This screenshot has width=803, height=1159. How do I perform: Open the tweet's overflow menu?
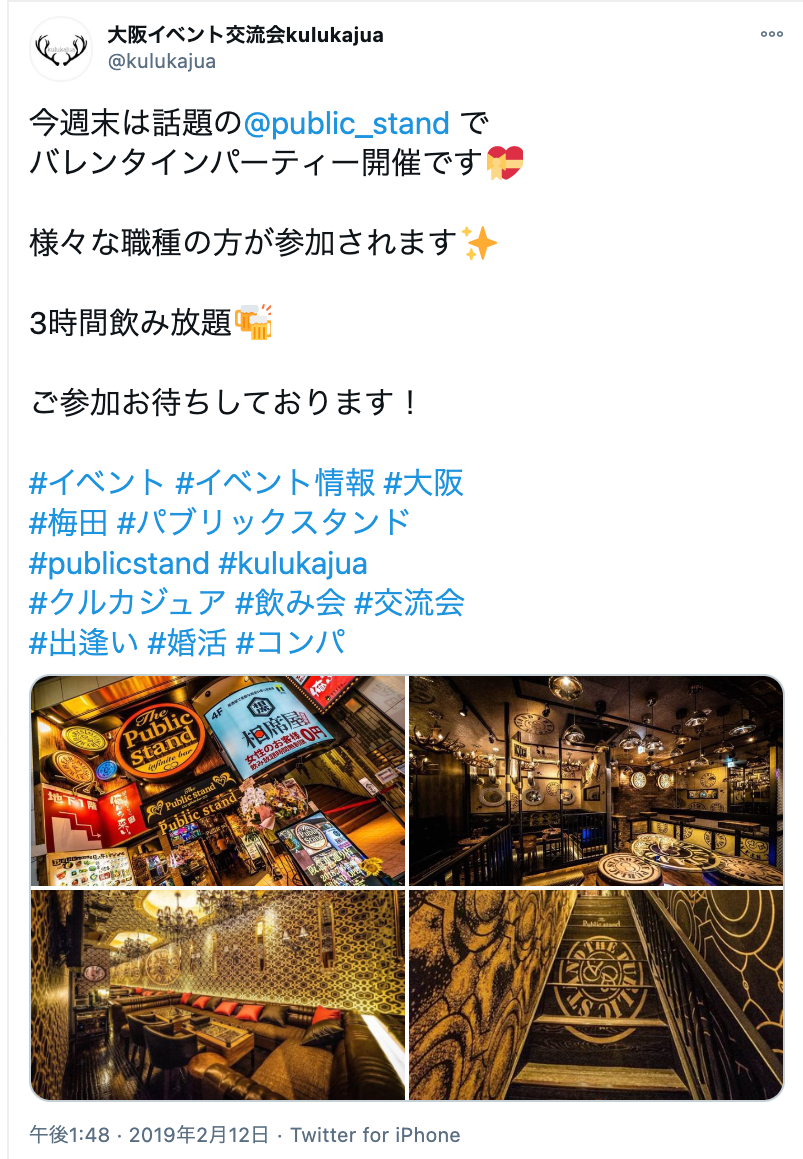(x=771, y=34)
